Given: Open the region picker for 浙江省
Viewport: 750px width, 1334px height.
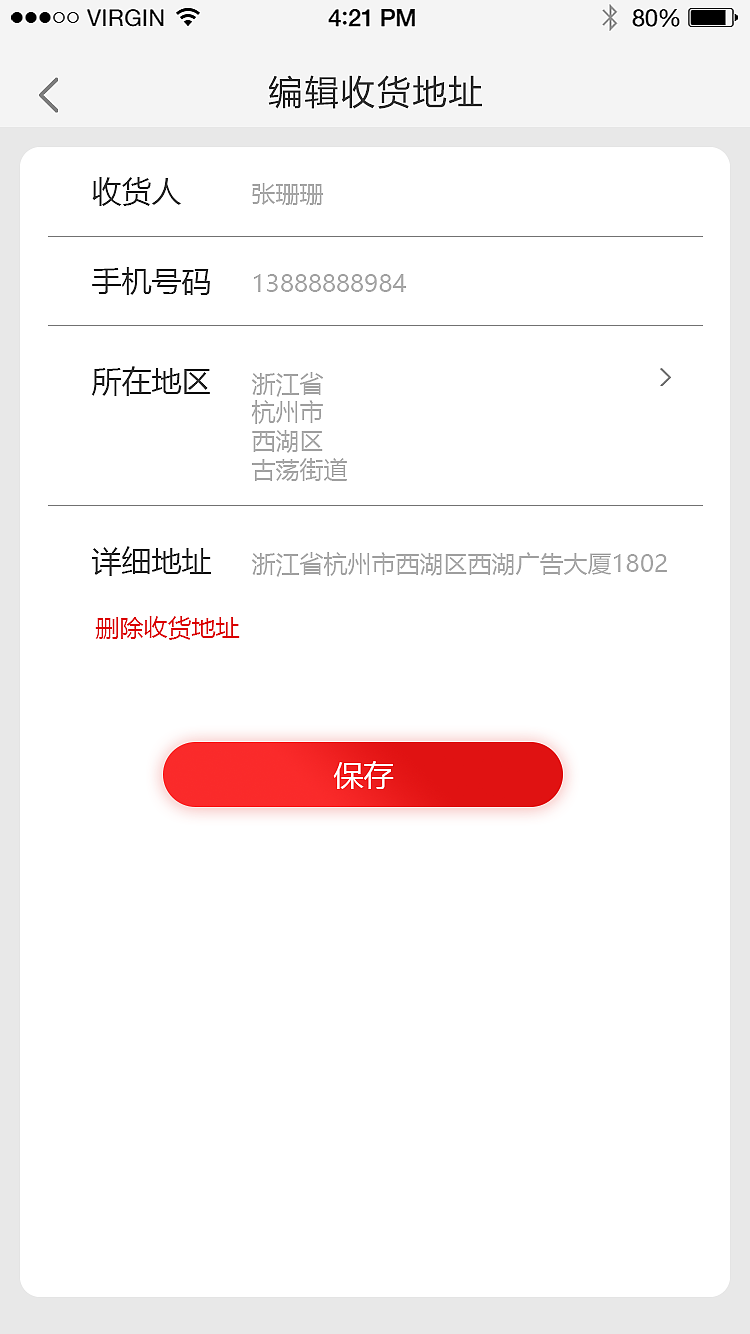Looking at the screenshot, I should tap(288, 383).
